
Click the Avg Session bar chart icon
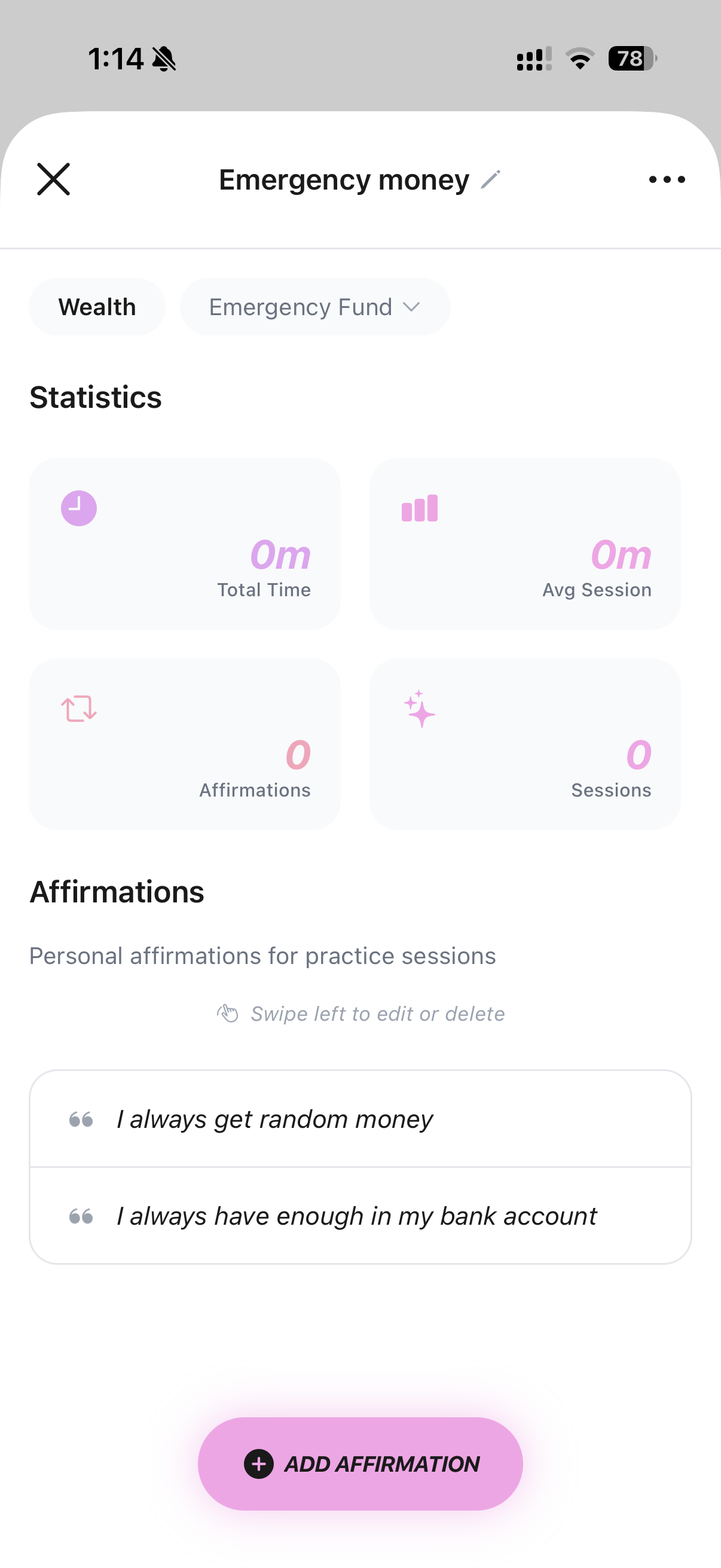tap(418, 508)
